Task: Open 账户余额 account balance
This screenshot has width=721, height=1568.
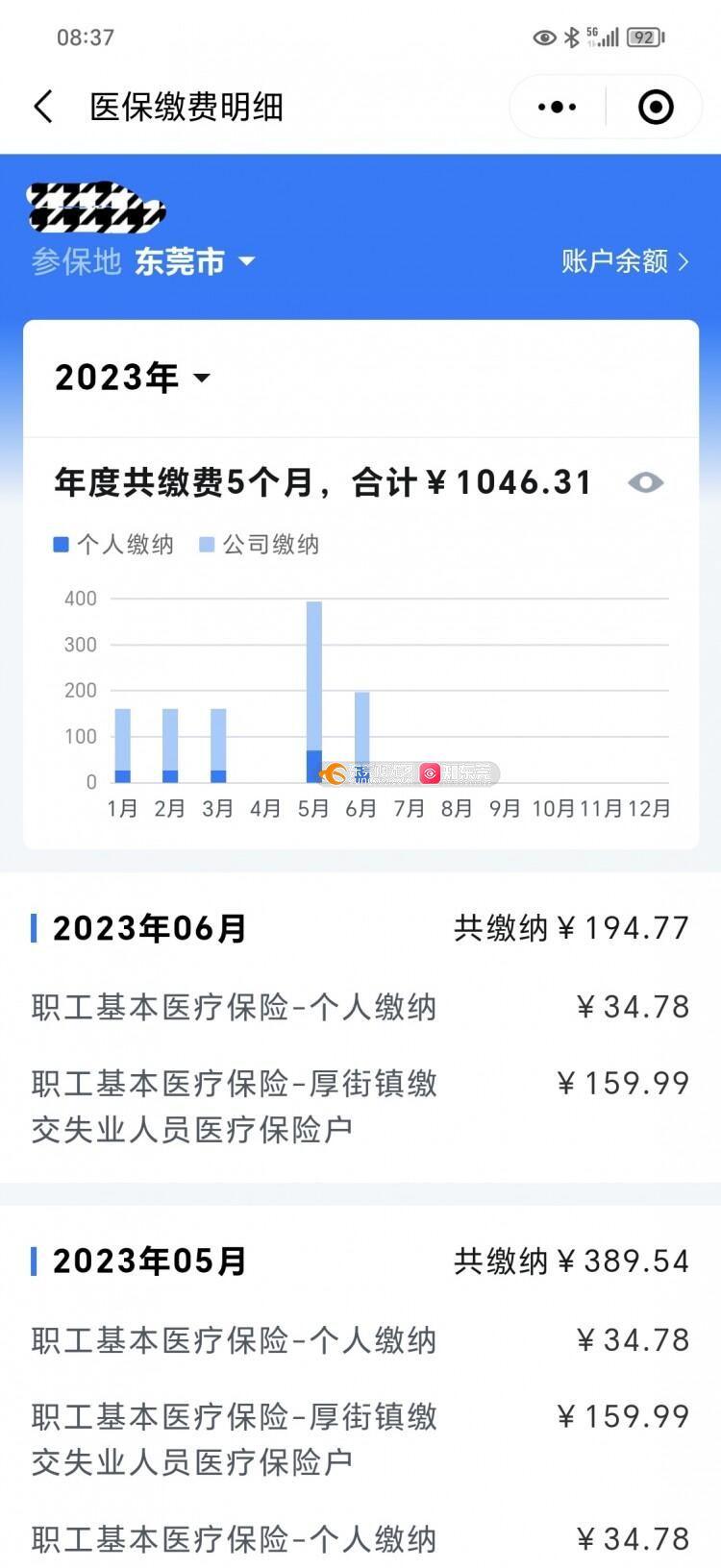Action: [x=625, y=261]
